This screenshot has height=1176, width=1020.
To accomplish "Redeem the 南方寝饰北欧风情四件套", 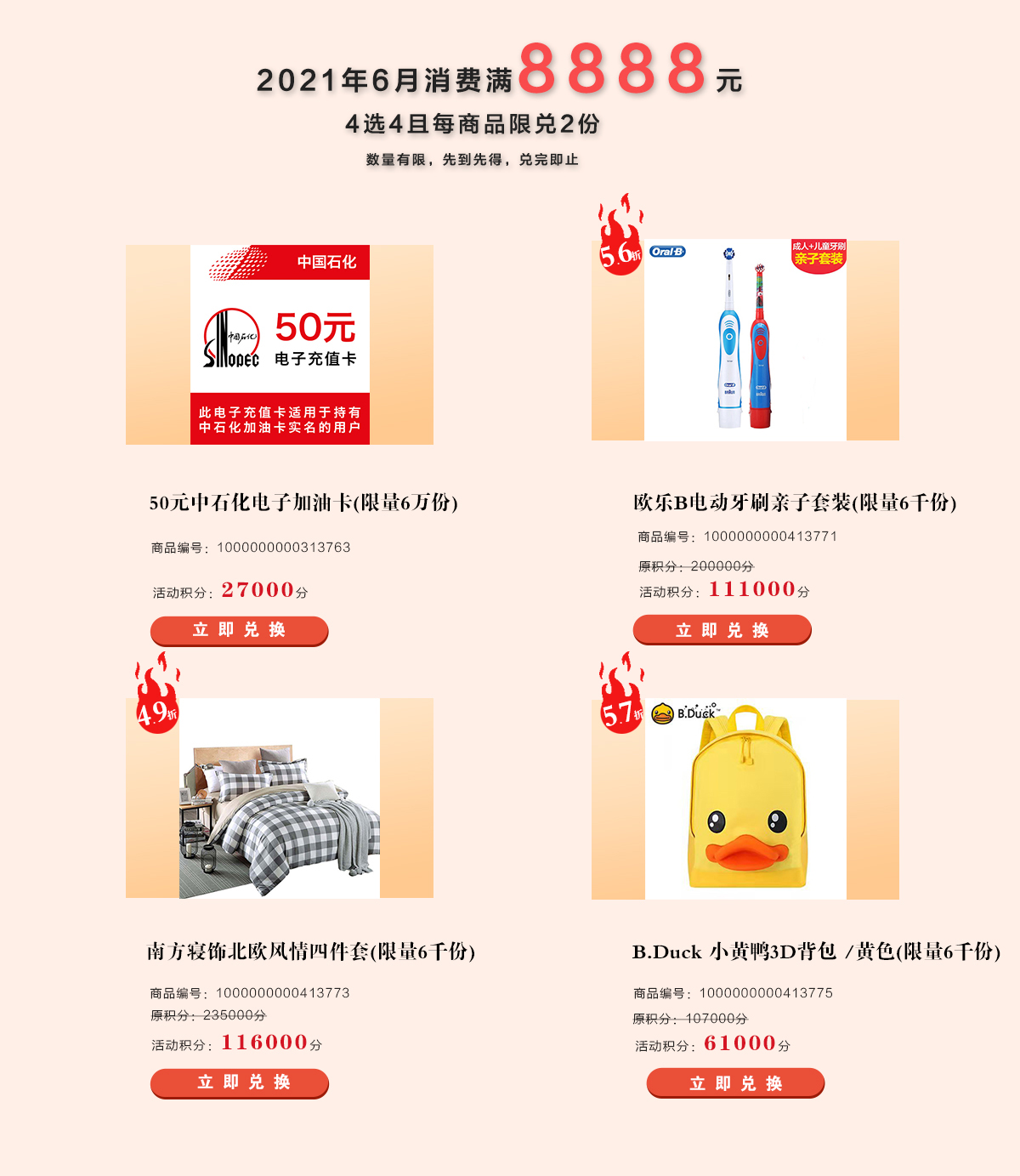I will point(239,1082).
